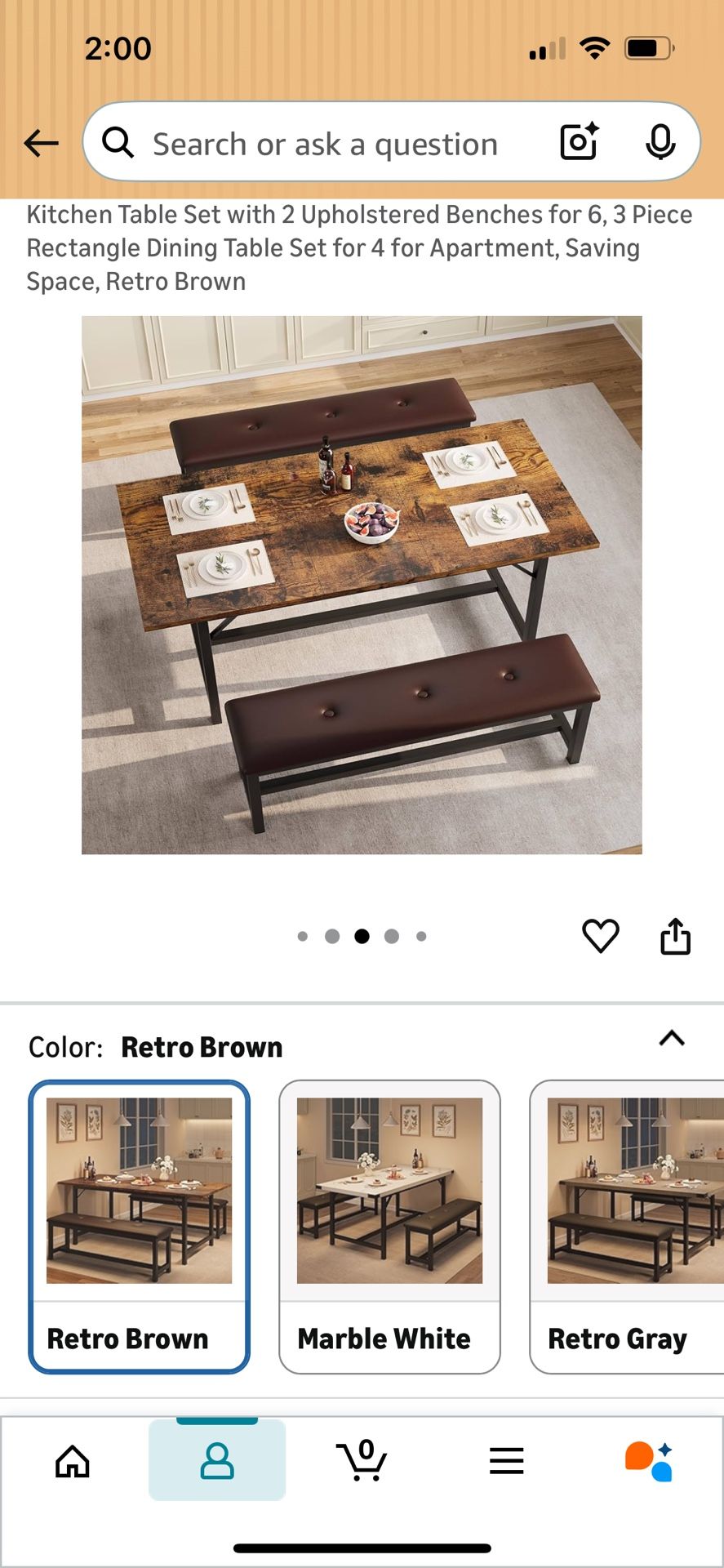
Task: Open the hamburger menu tab
Action: (x=506, y=1461)
